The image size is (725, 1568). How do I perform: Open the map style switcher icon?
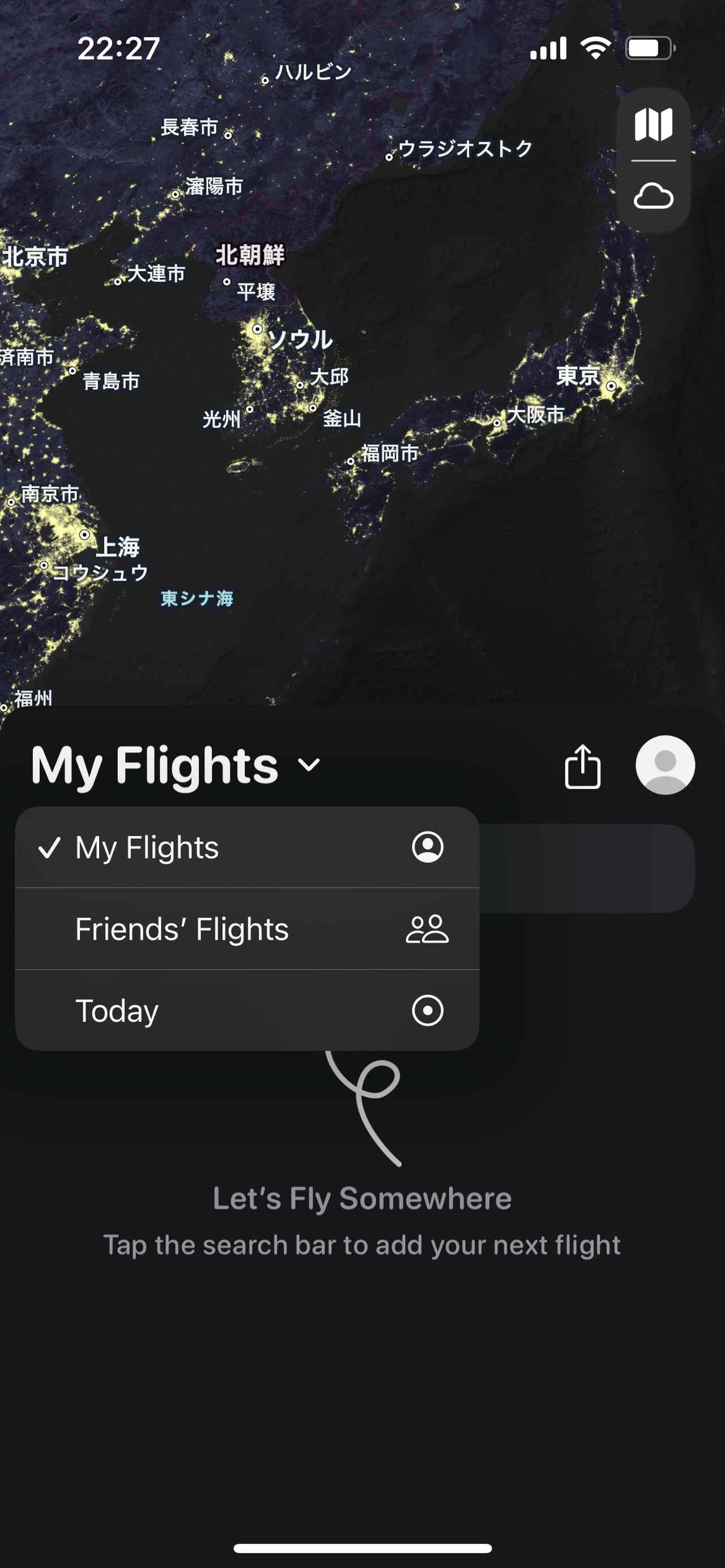(654, 123)
